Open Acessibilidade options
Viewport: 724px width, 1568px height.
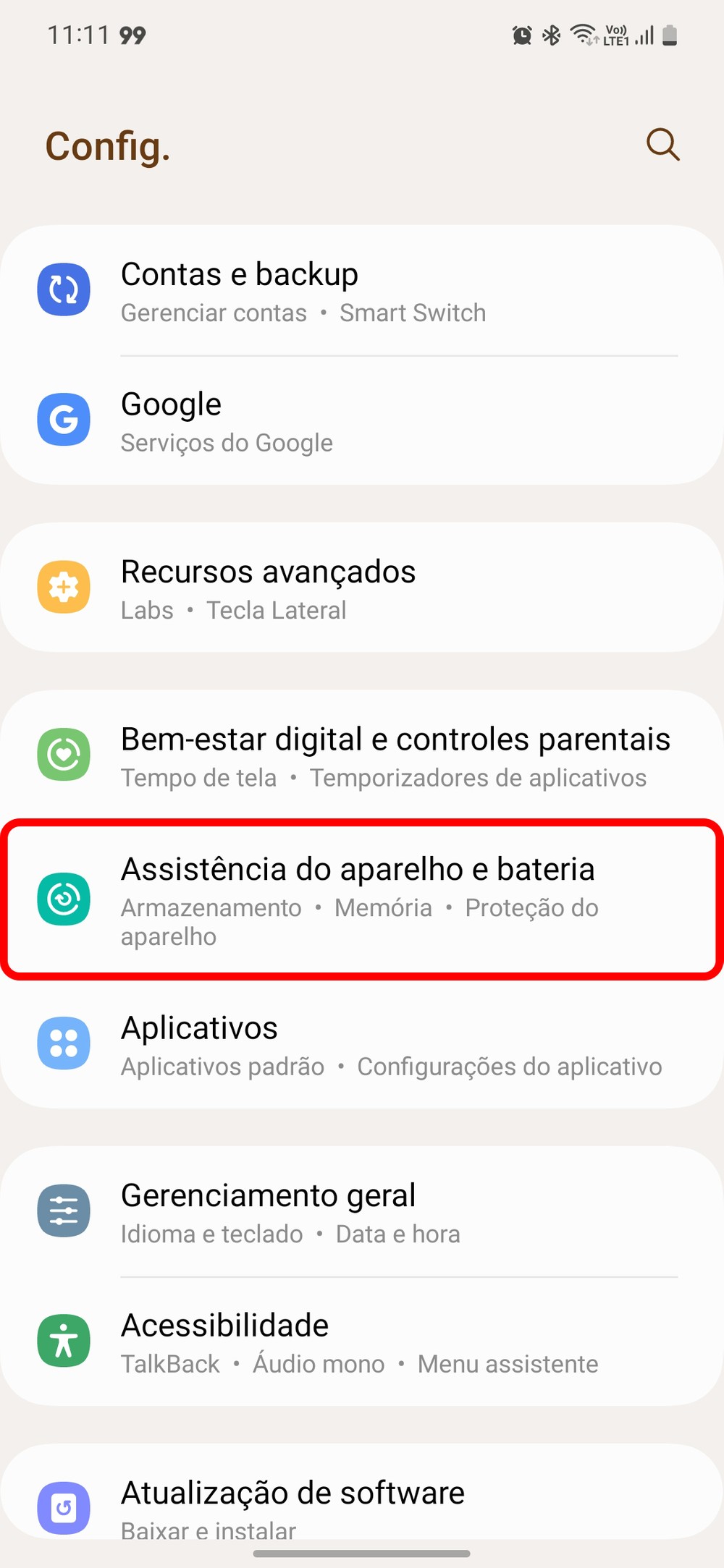pos(362,1342)
